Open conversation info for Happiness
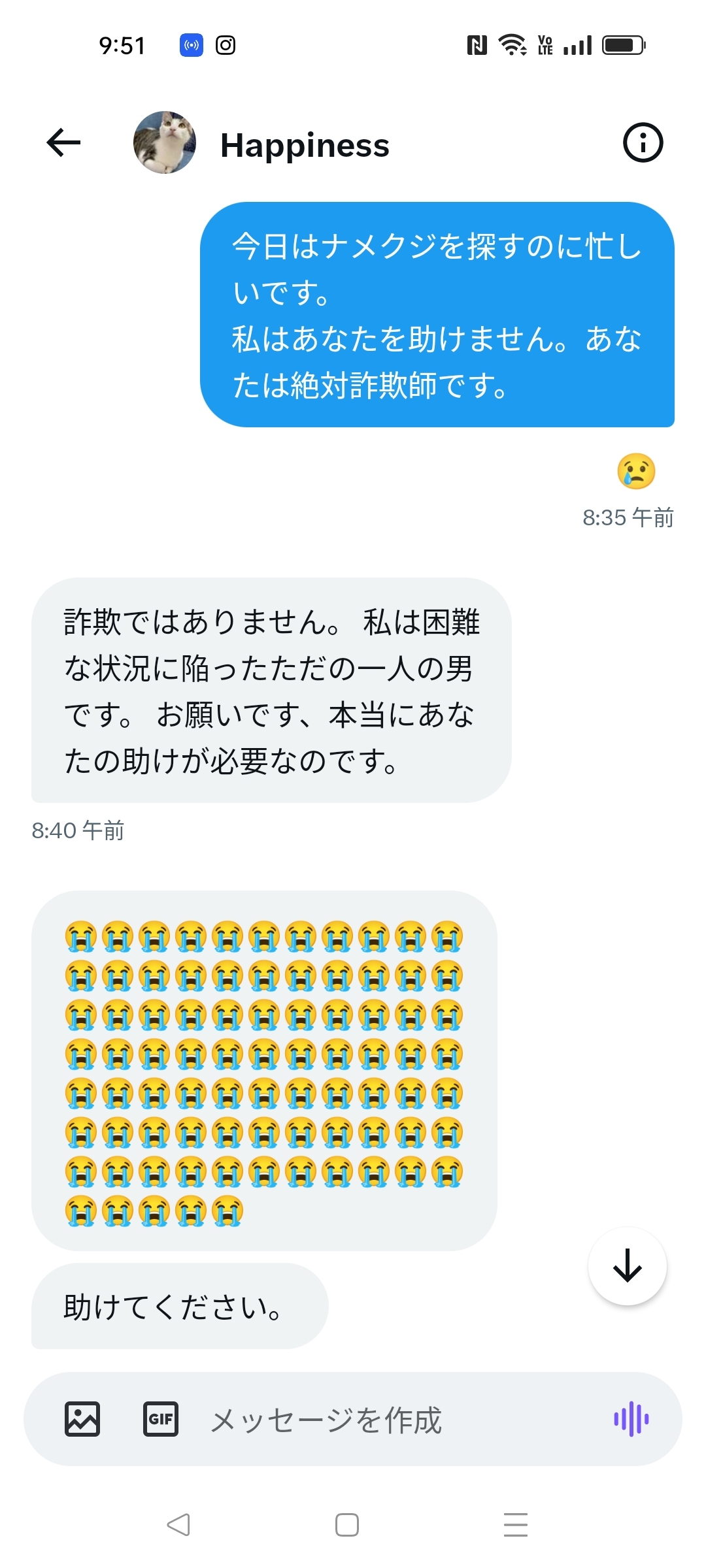Image resolution: width=706 pixels, height=1568 pixels. pyautogui.click(x=643, y=142)
